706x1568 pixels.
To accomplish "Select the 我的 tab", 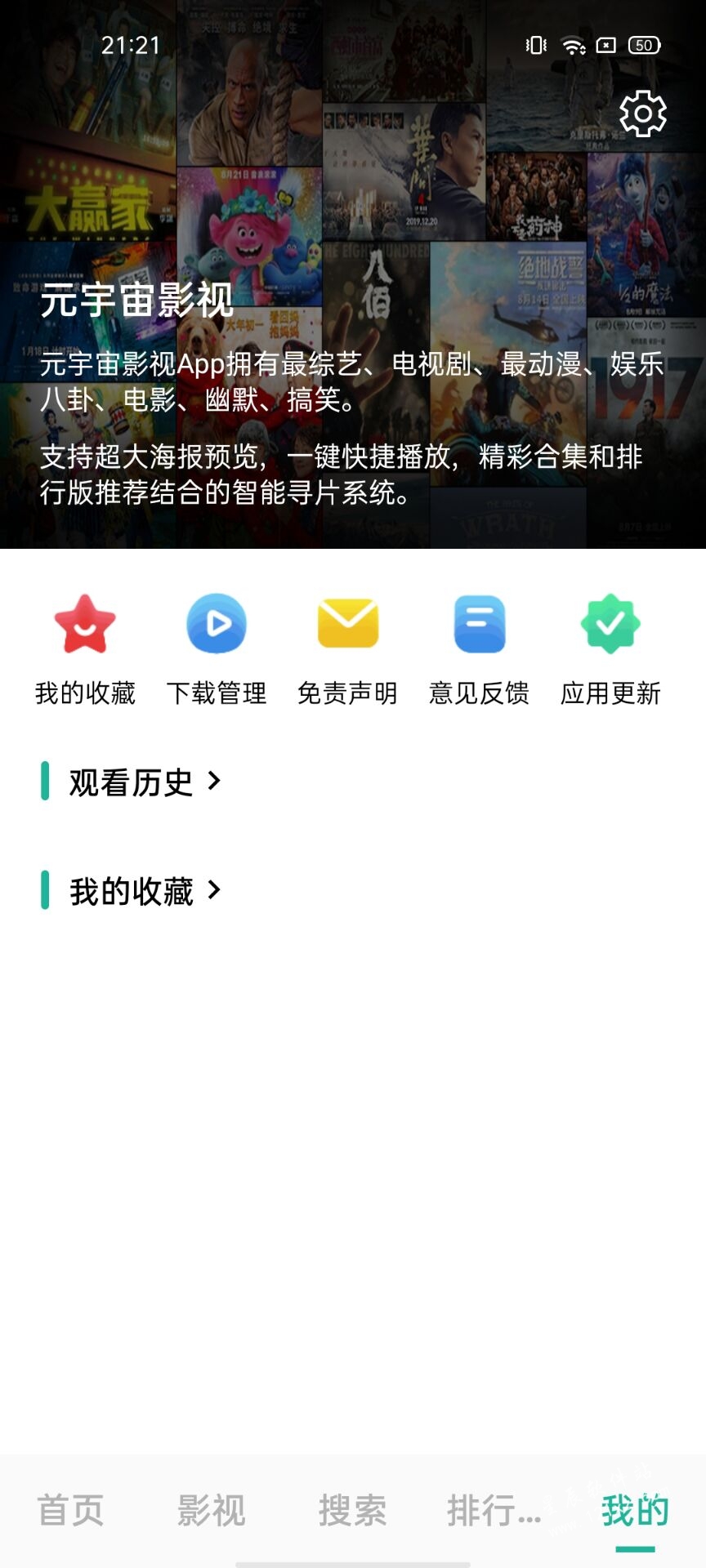I will [x=635, y=1511].
